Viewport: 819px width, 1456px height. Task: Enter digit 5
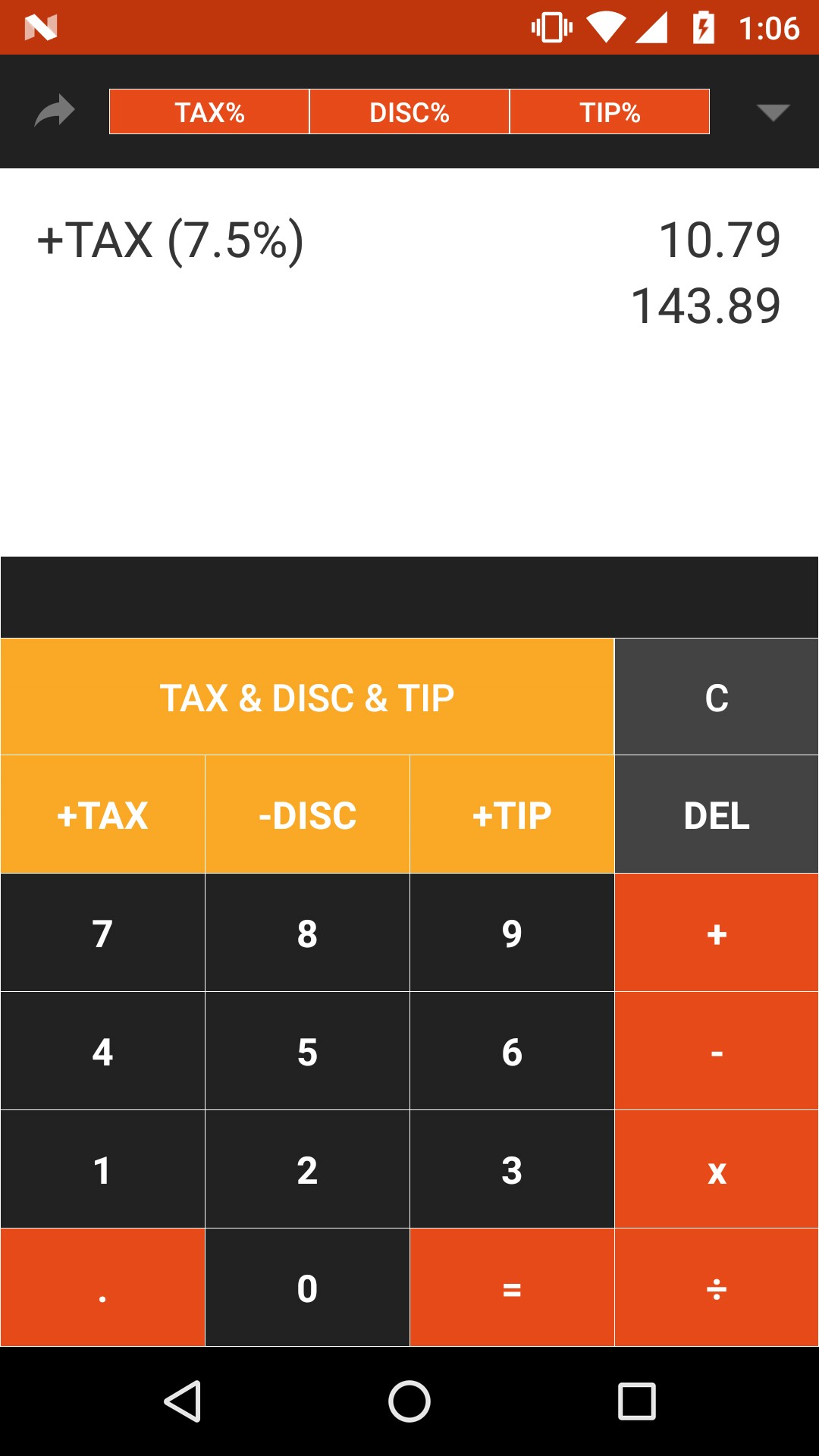[x=307, y=1052]
